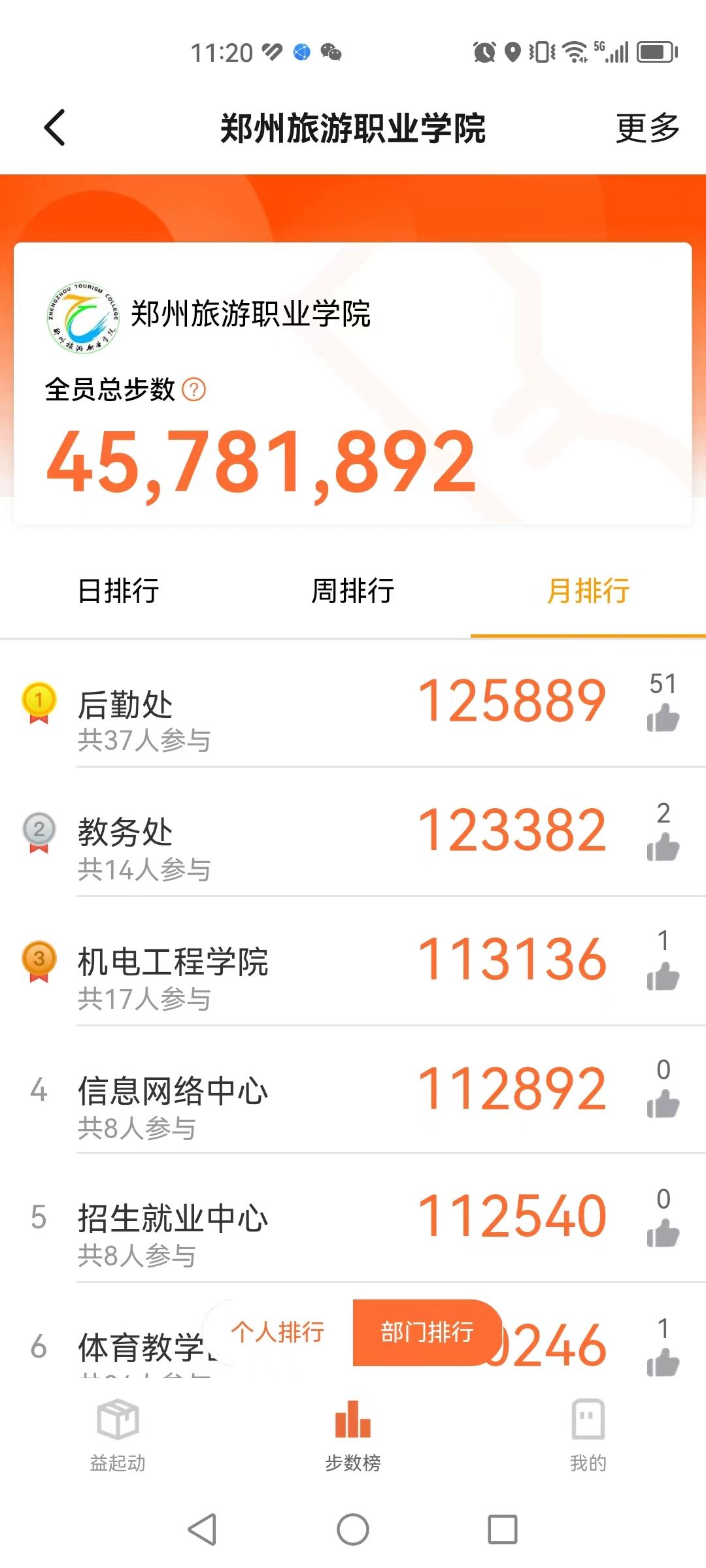
Task: Go back using the header arrow
Action: 55,127
